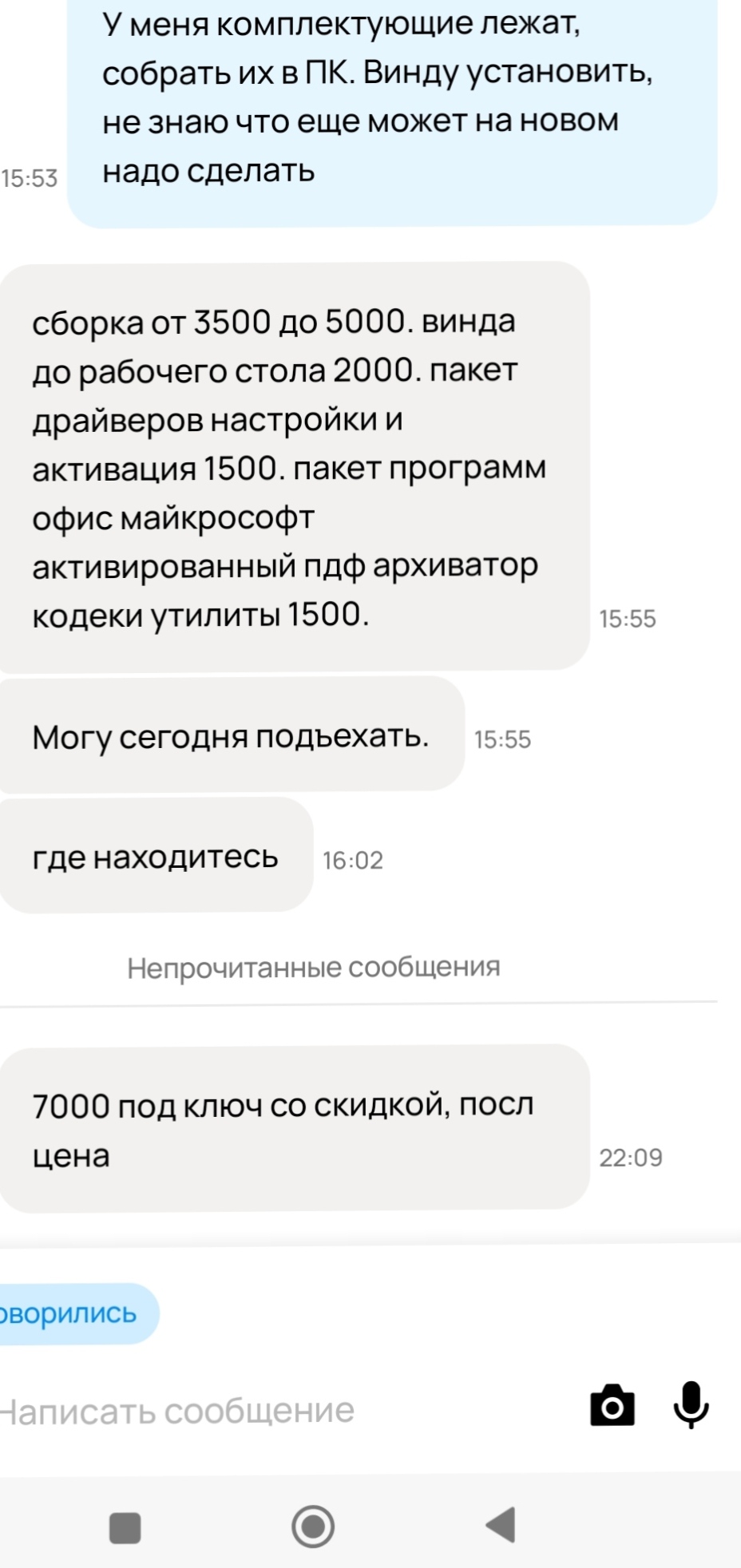This screenshot has height=1568, width=741.
Task: Open recent apps with the square button
Action: pos(125,1527)
